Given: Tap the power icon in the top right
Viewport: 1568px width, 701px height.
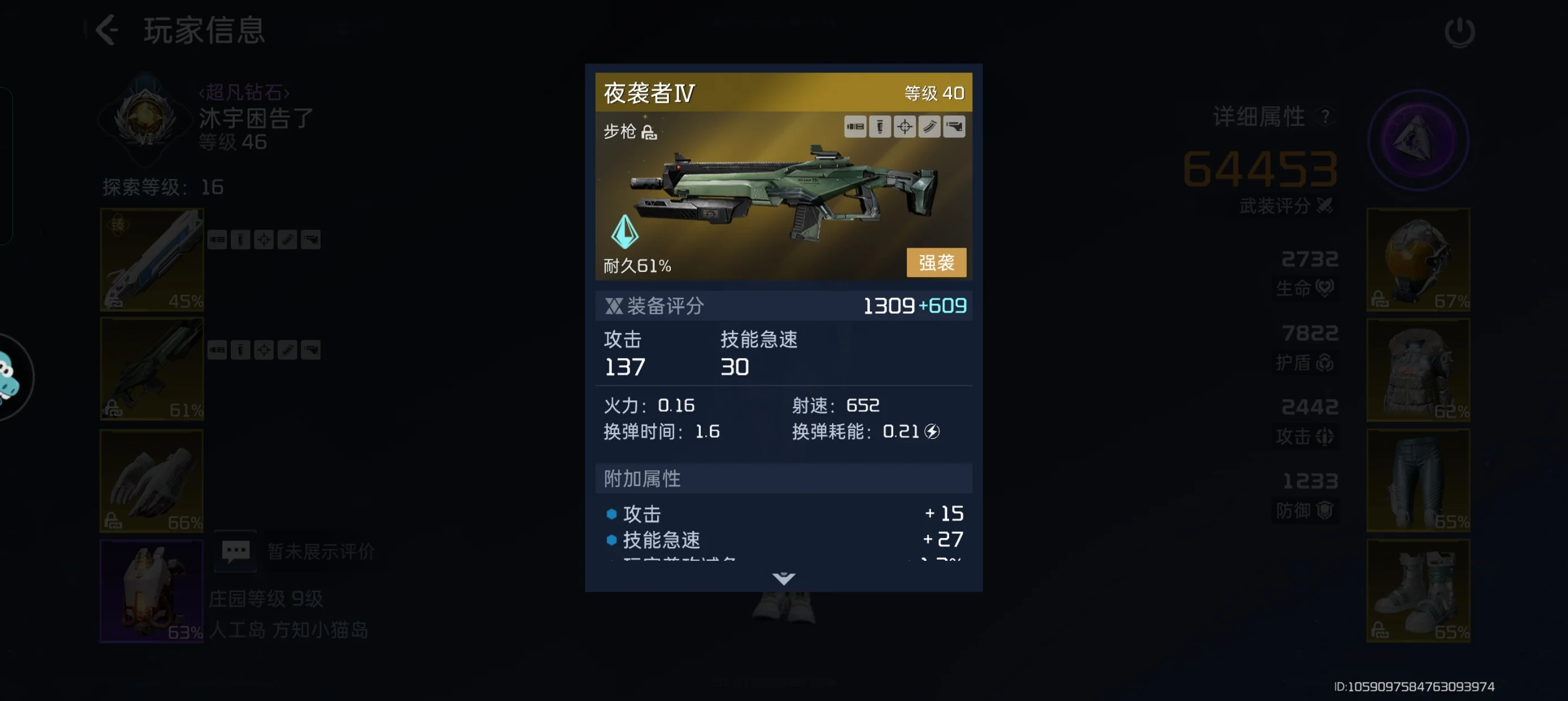Looking at the screenshot, I should [x=1459, y=32].
